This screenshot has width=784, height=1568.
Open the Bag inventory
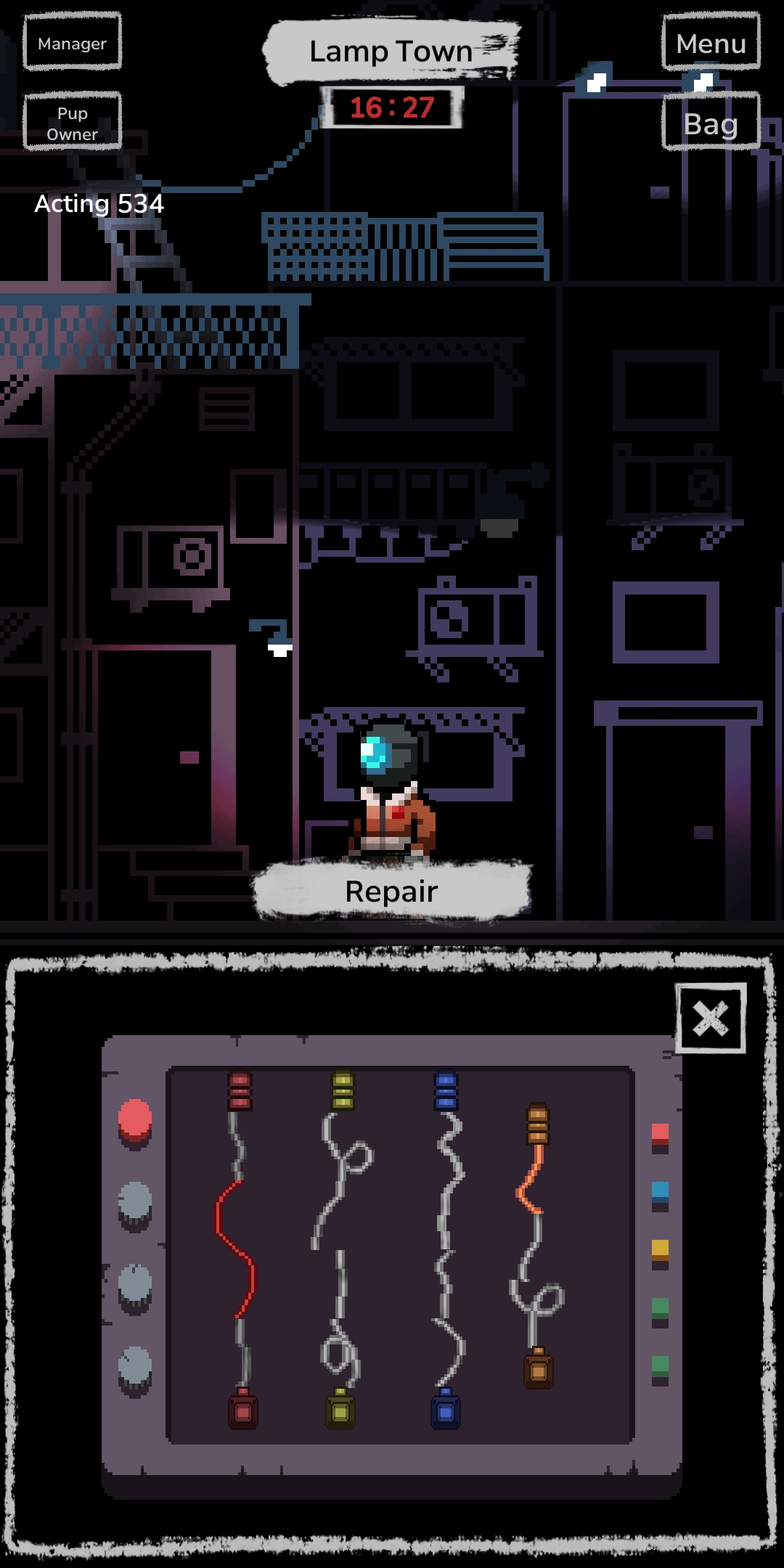[711, 123]
